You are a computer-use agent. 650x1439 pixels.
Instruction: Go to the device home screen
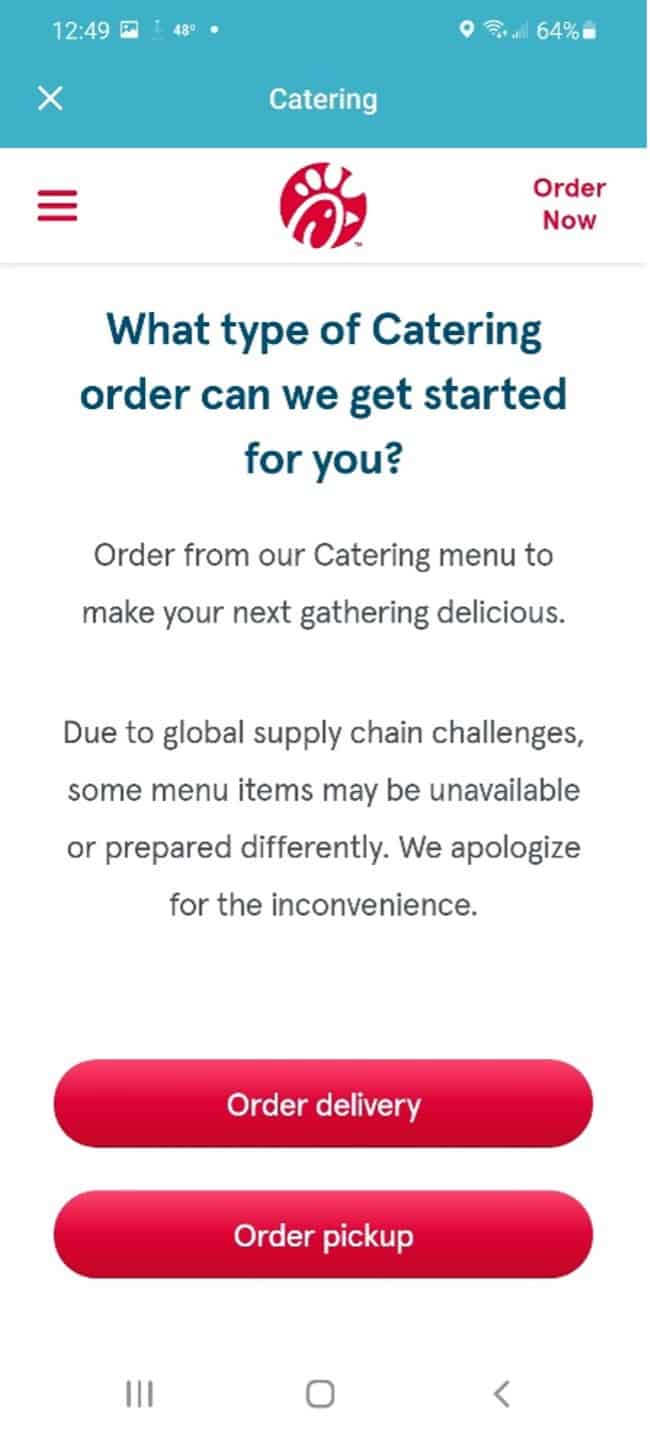point(320,1393)
